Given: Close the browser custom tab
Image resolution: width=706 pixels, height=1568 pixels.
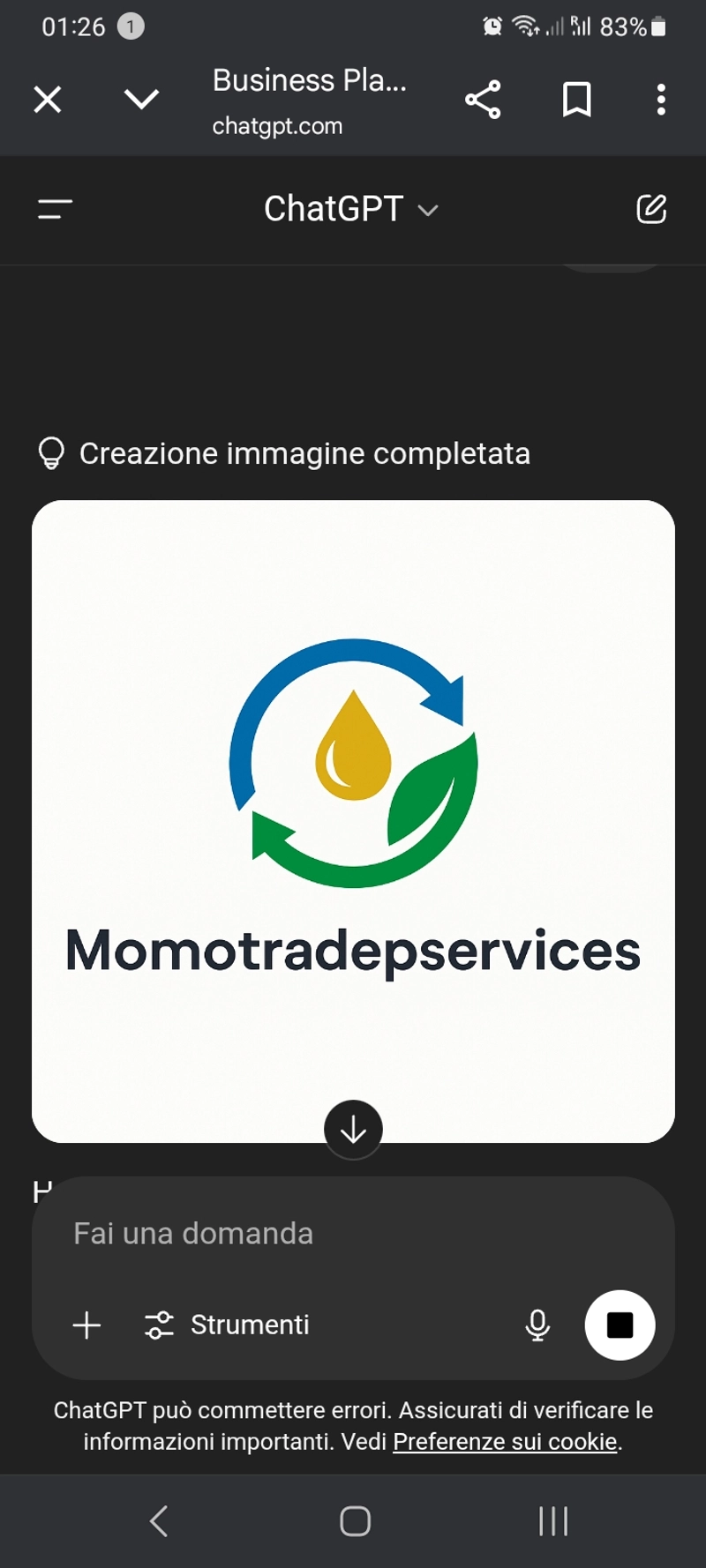Looking at the screenshot, I should point(48,99).
